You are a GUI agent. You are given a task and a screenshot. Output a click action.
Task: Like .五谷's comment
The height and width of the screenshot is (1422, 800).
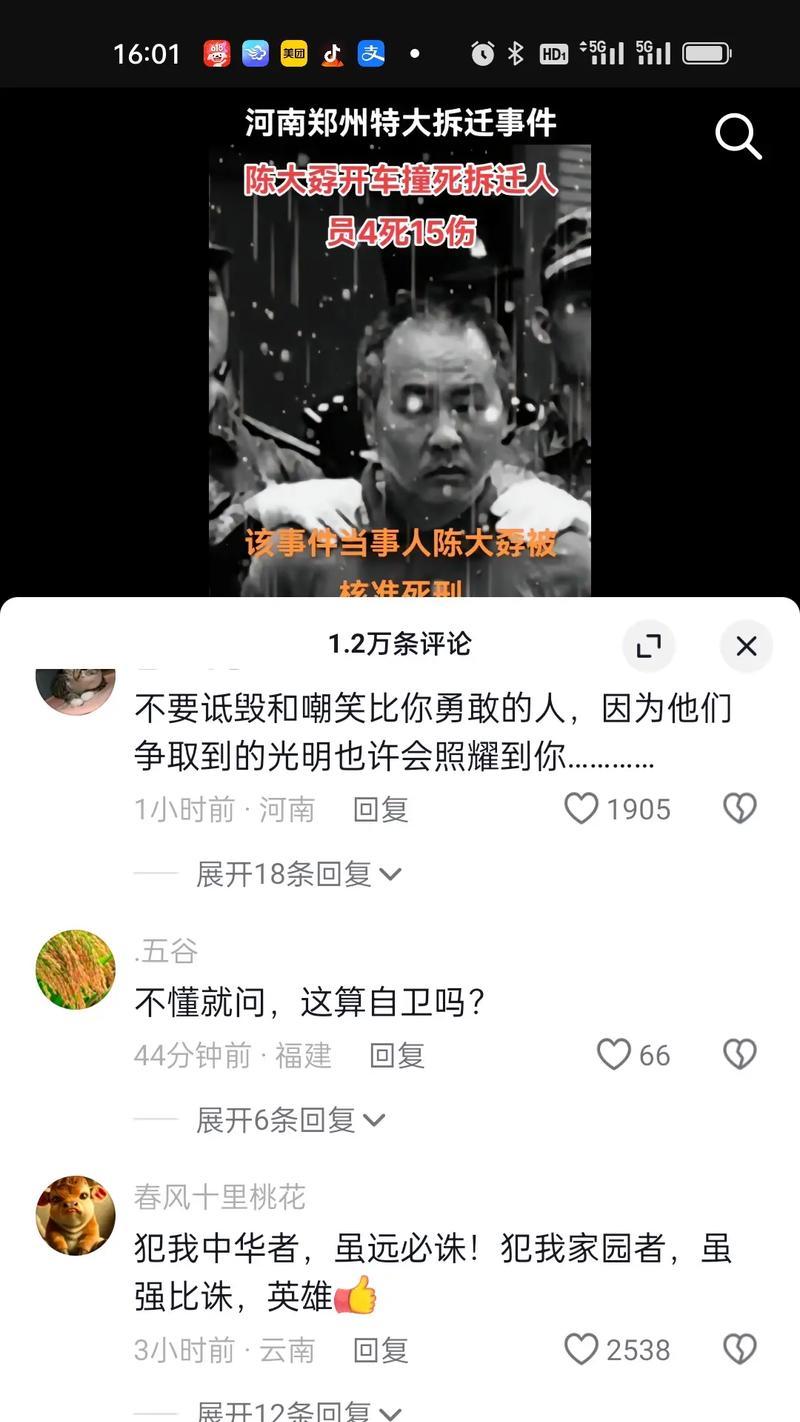tap(614, 1054)
